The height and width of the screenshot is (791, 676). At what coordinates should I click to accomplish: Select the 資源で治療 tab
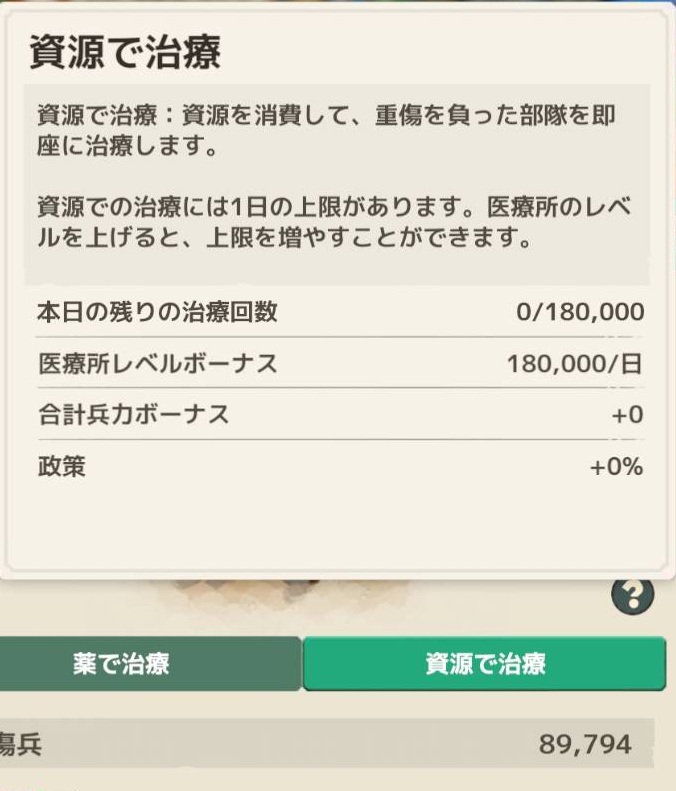tap(485, 665)
